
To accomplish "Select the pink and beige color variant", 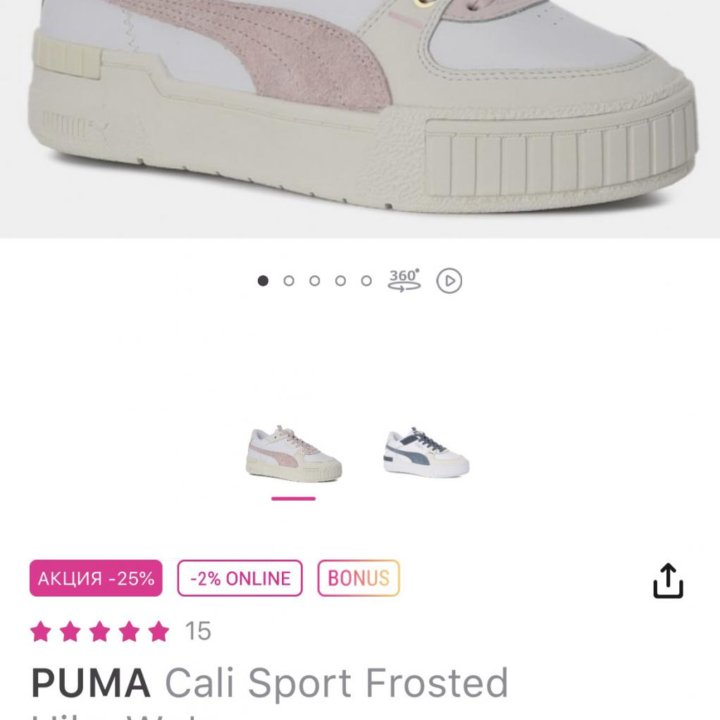I will 294,453.
